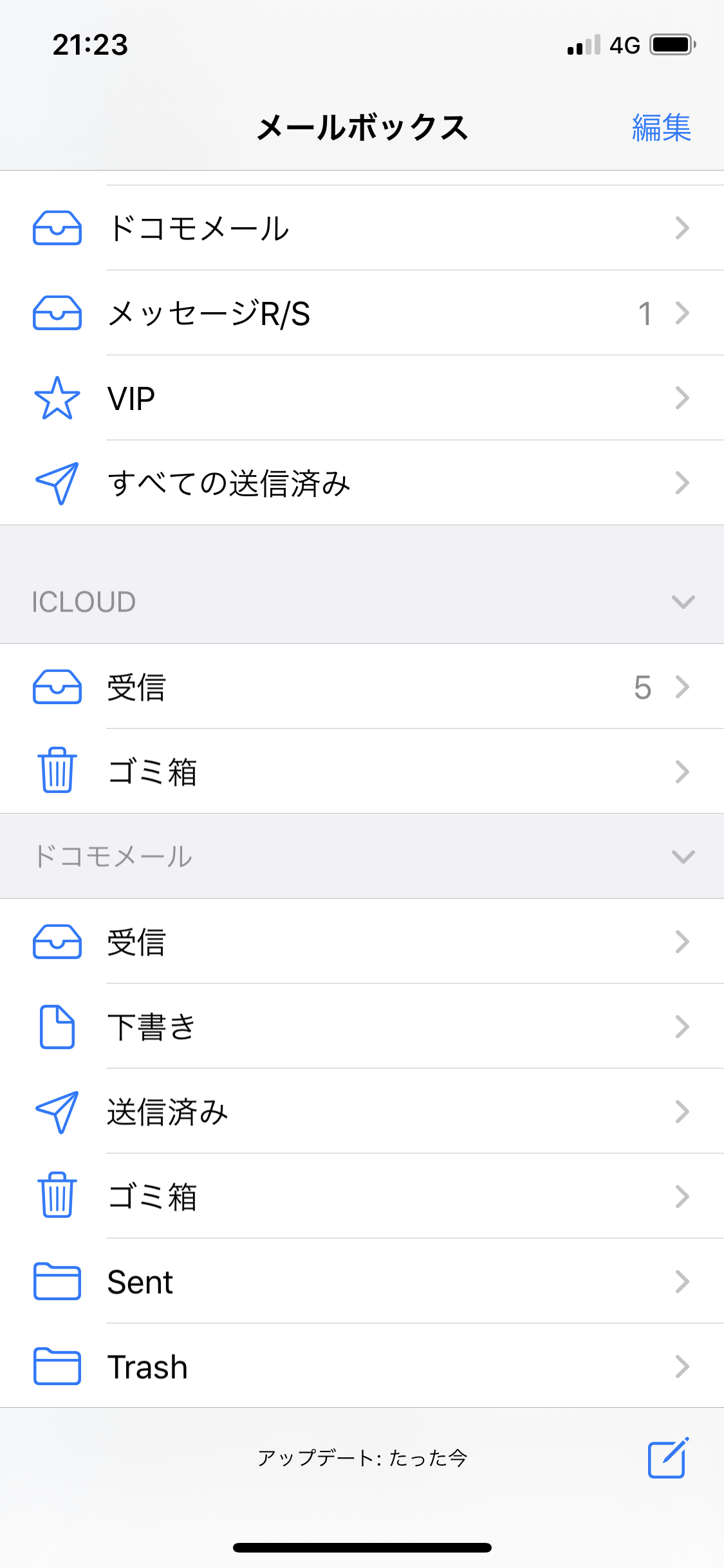Open the Trash folder
Image resolution: width=724 pixels, height=1568 pixels.
tap(362, 1367)
